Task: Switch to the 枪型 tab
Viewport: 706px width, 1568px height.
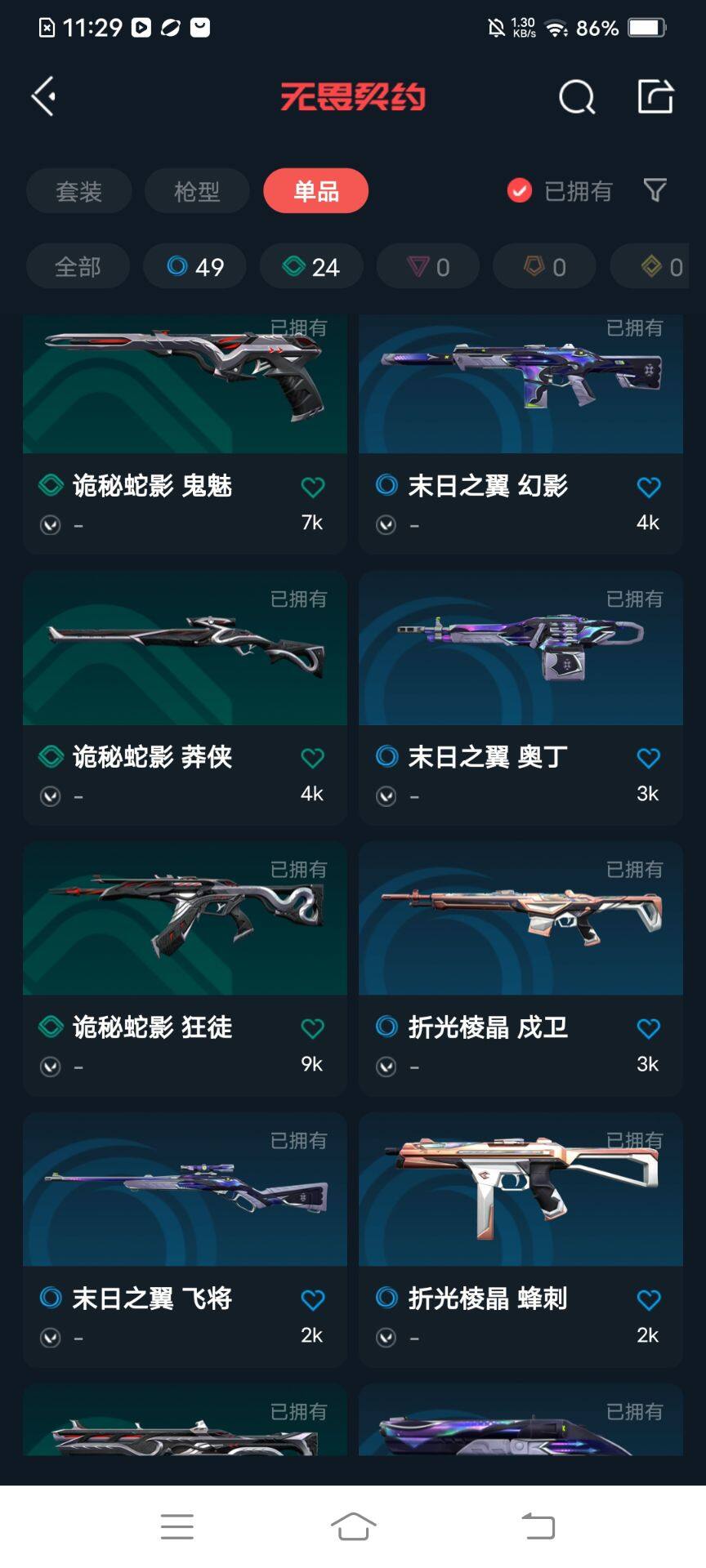Action: point(197,191)
